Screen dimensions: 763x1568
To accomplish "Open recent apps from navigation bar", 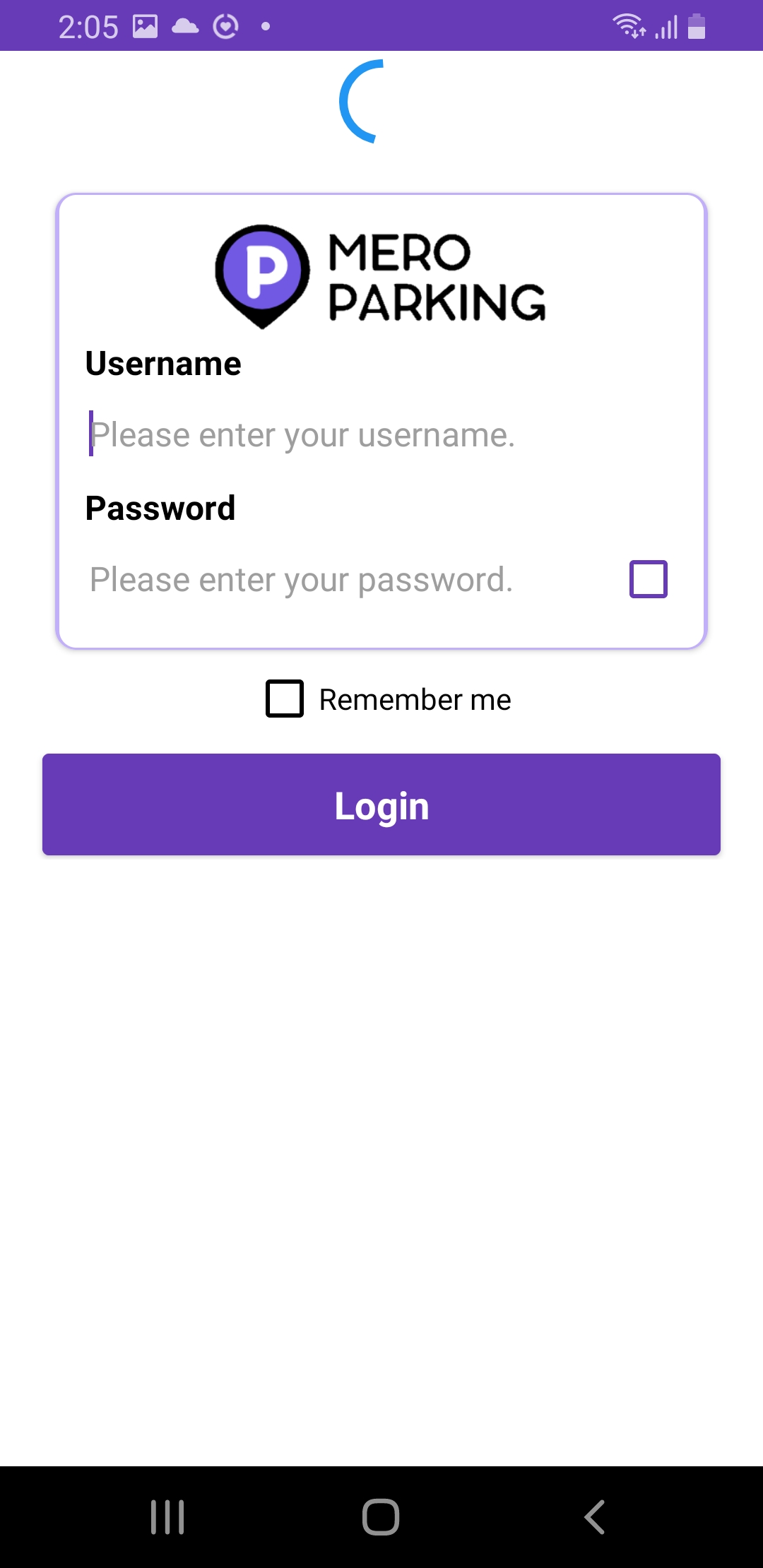I will coord(167,1516).
